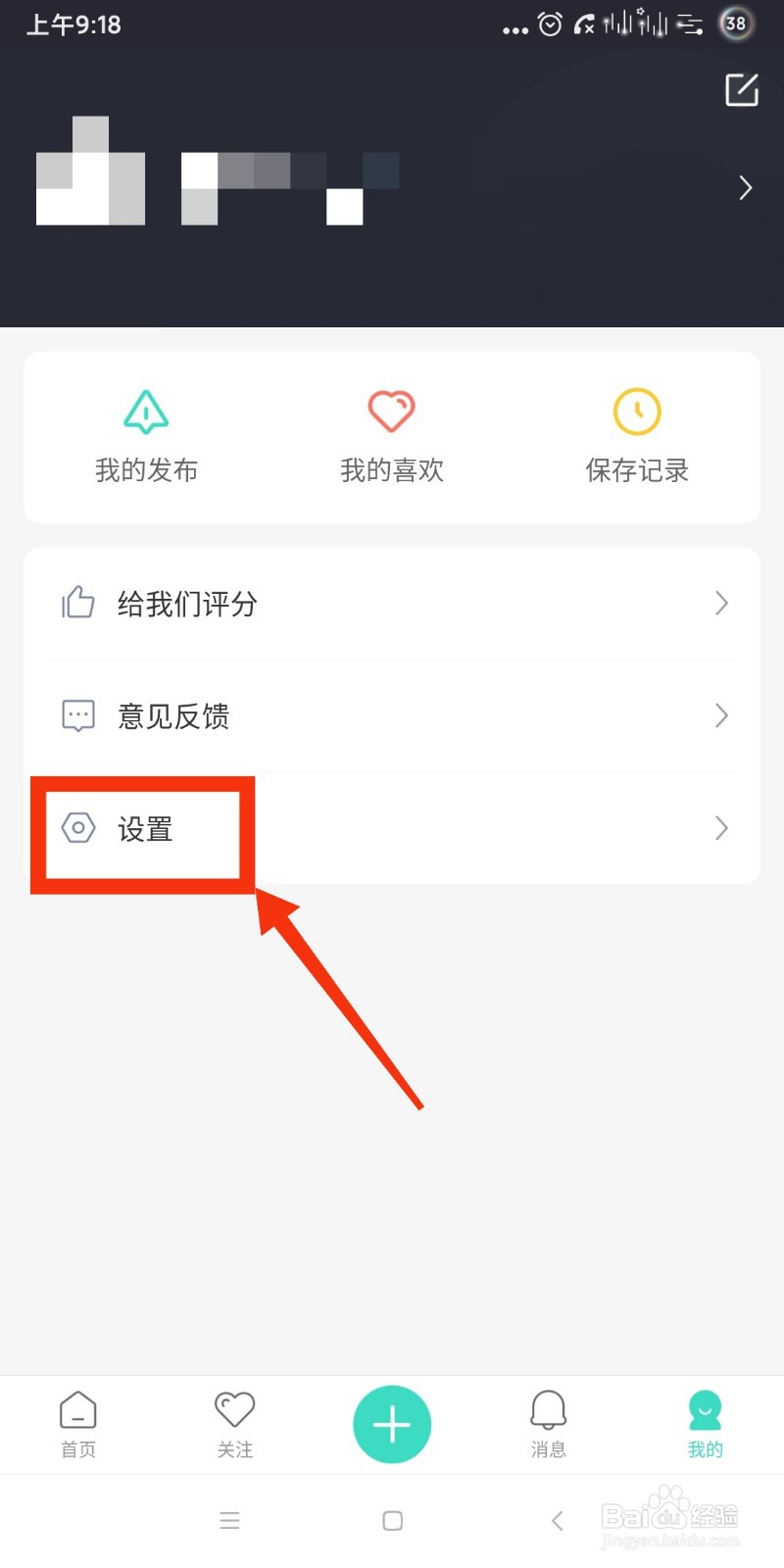784x1568 pixels.
Task: Tap the compose/edit icon top right
Action: 741,90
